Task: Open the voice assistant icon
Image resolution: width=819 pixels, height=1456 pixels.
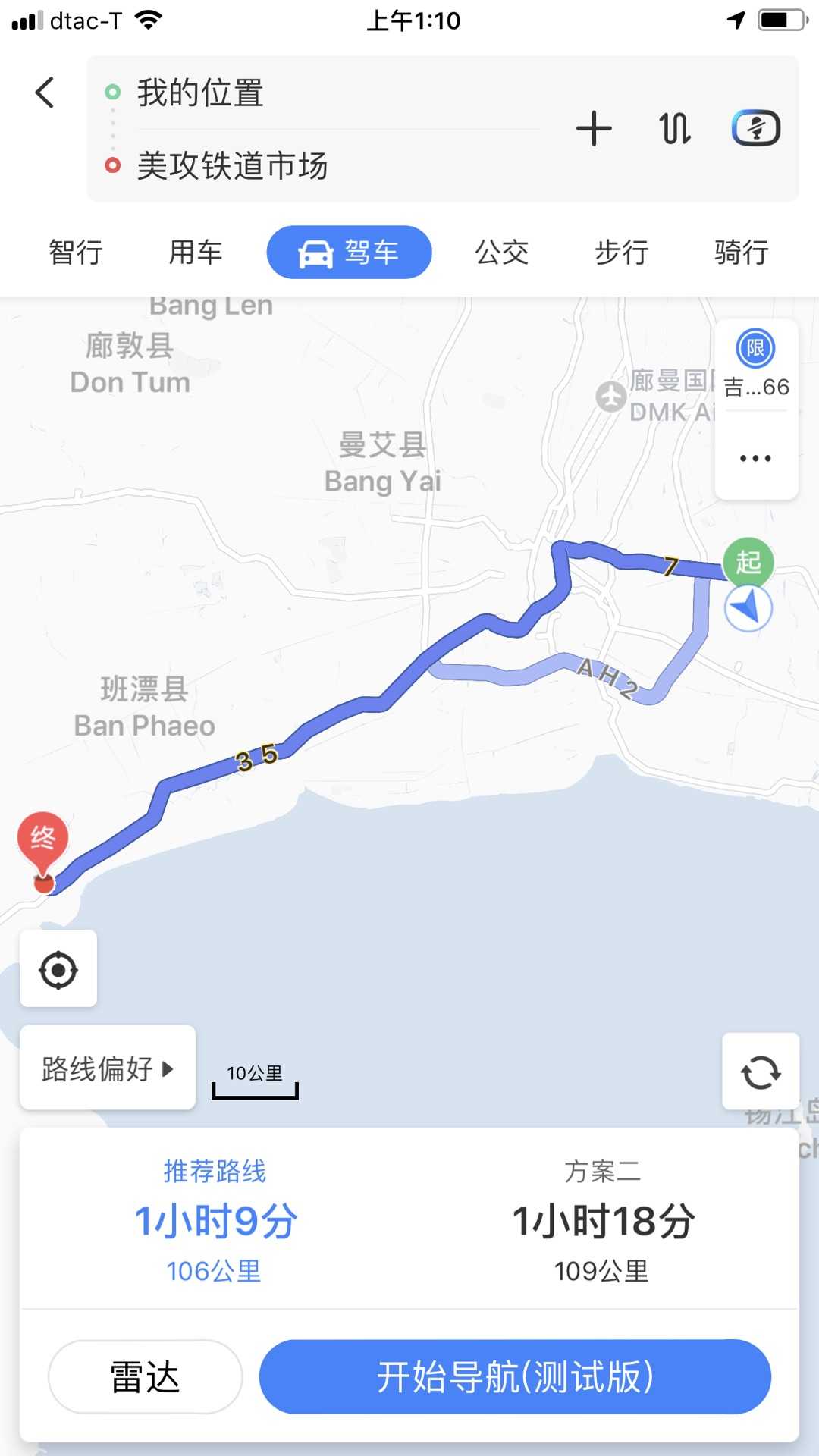Action: [x=755, y=128]
